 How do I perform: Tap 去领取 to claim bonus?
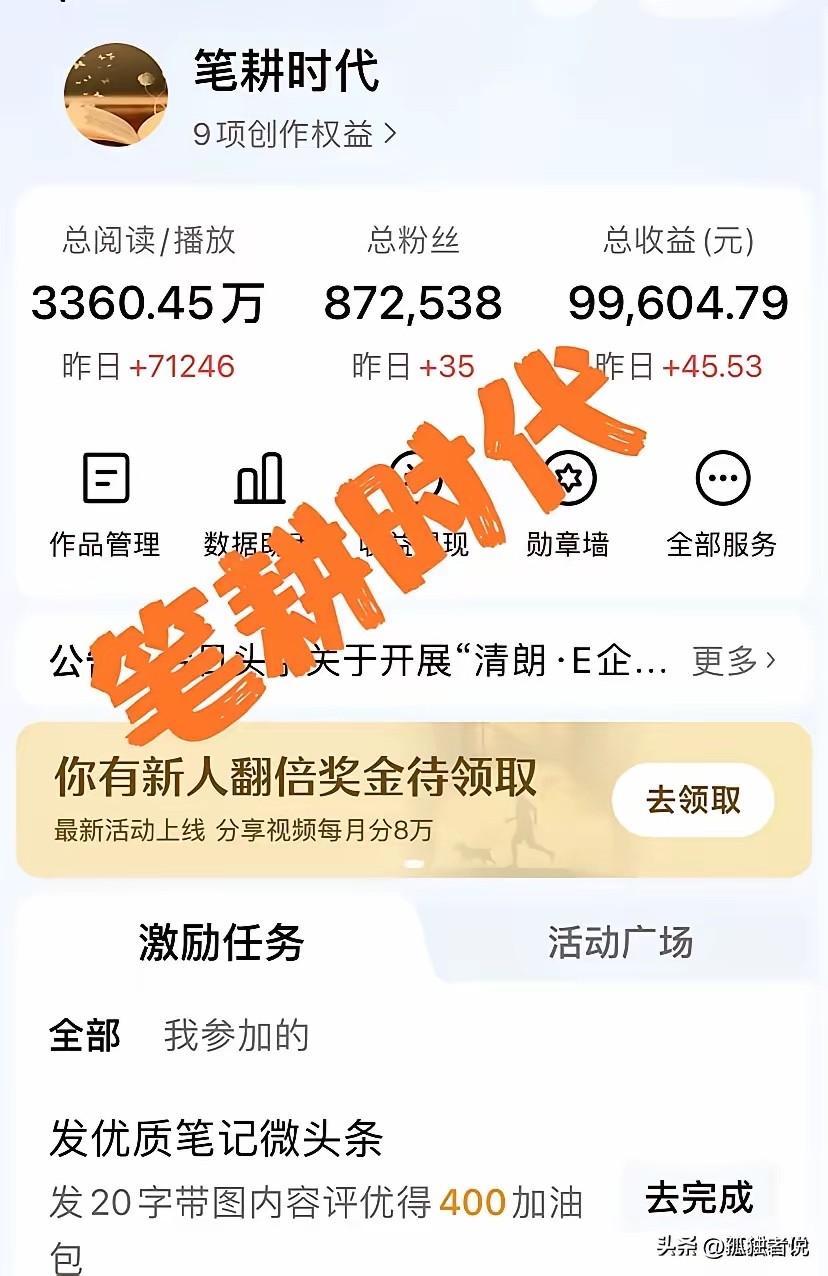coord(691,798)
